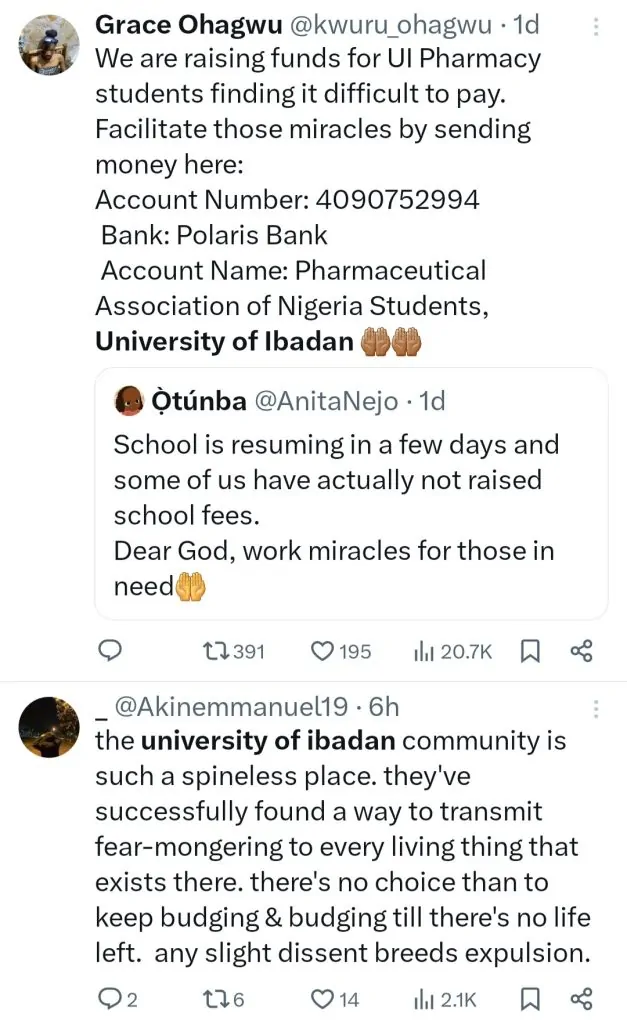Bookmark Grace Ohagwu's tweet
627x1024 pixels.
pos(531,651)
